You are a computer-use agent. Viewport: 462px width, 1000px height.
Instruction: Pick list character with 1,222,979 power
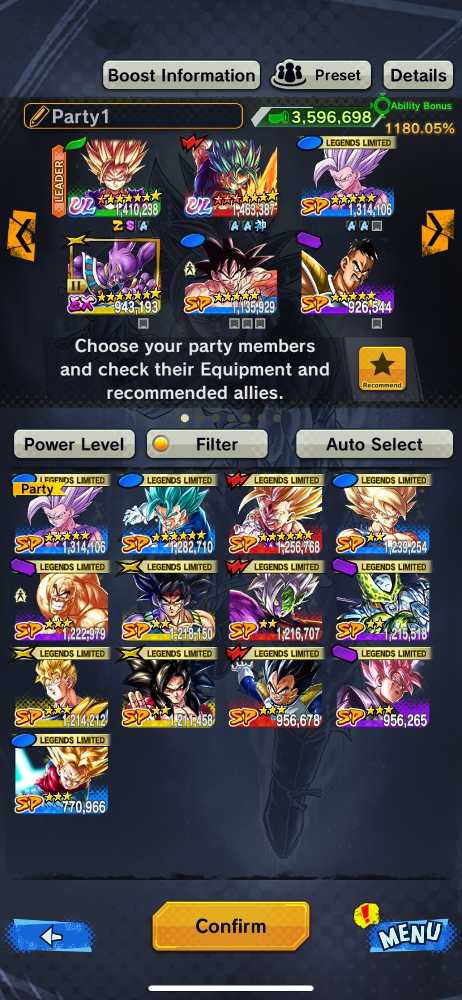(61, 601)
